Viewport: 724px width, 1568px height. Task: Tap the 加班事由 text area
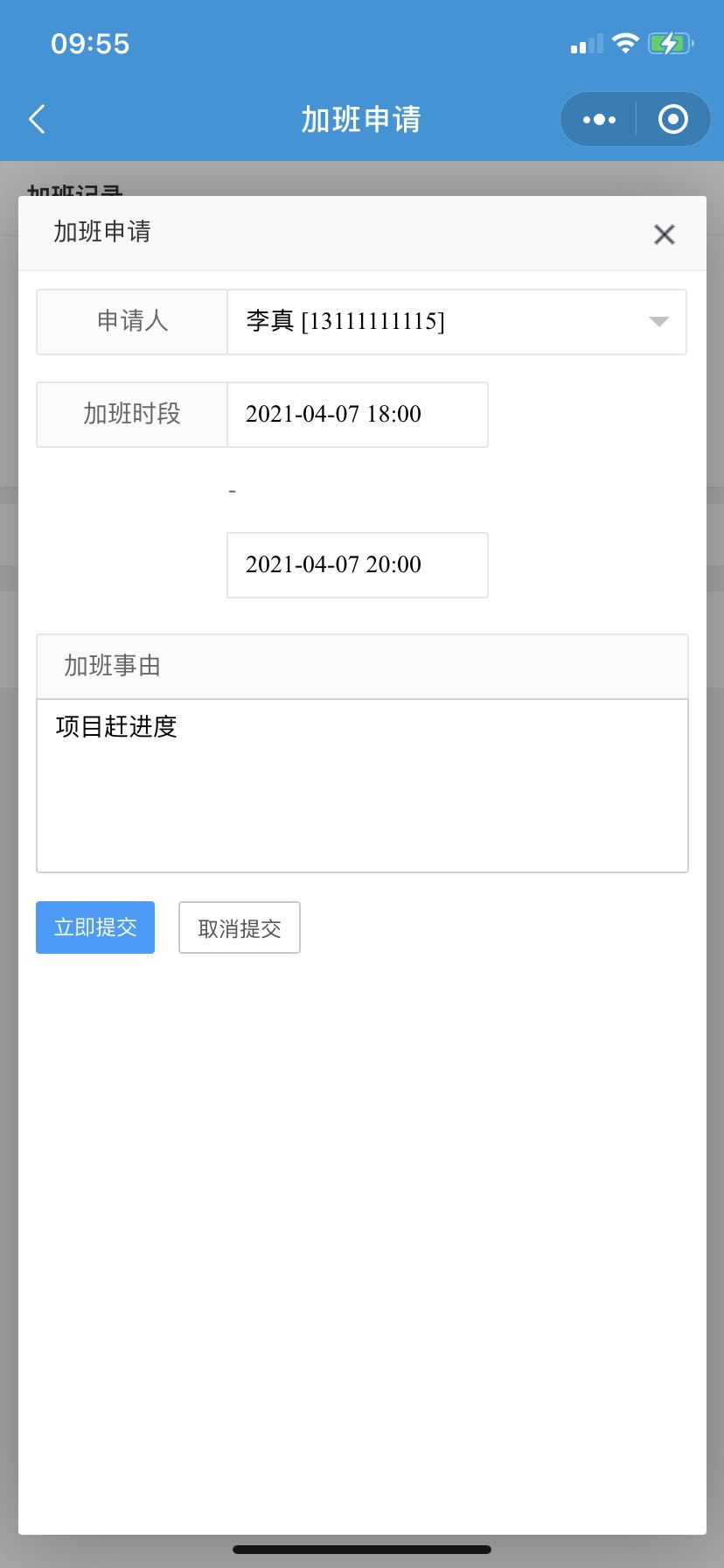362,785
